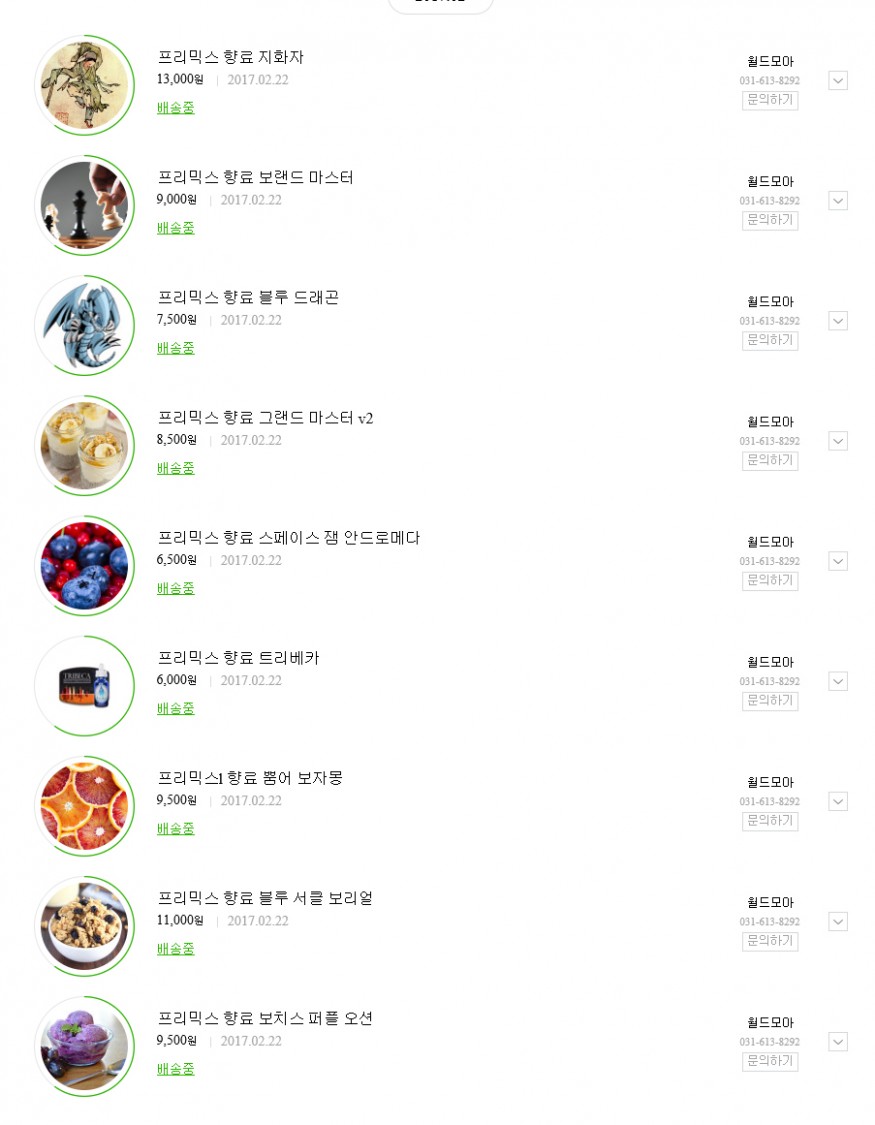Expand order details for 그랜드 마스터 v2

(837, 441)
